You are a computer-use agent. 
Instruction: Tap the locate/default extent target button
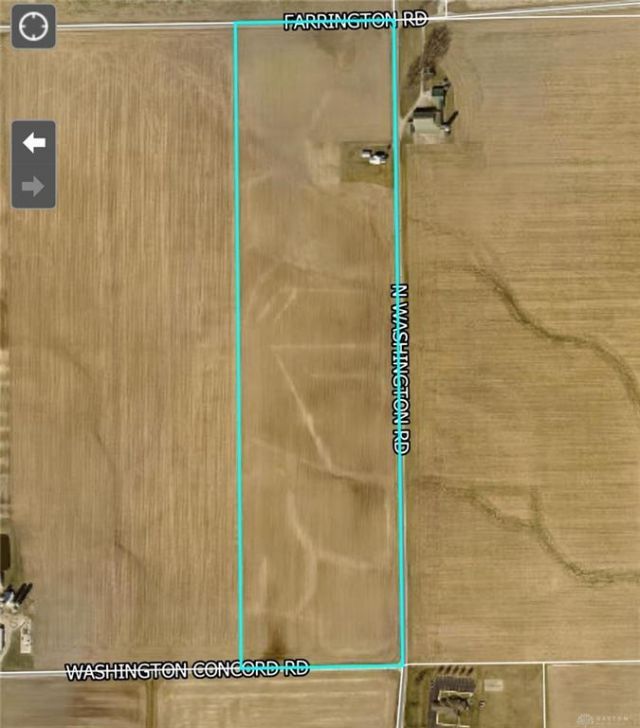pyautogui.click(x=33, y=27)
